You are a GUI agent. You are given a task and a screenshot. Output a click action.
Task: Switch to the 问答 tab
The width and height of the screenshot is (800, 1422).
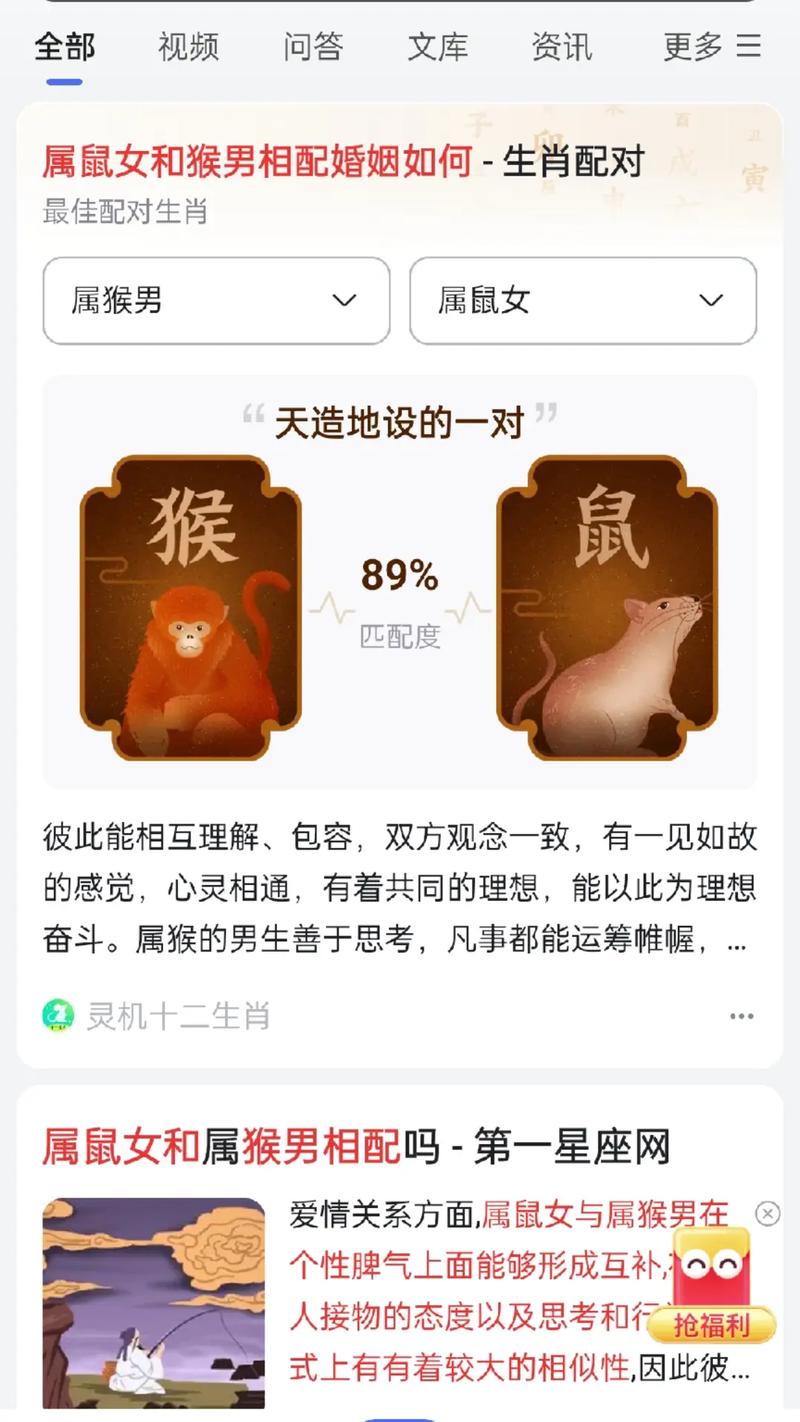(x=313, y=47)
